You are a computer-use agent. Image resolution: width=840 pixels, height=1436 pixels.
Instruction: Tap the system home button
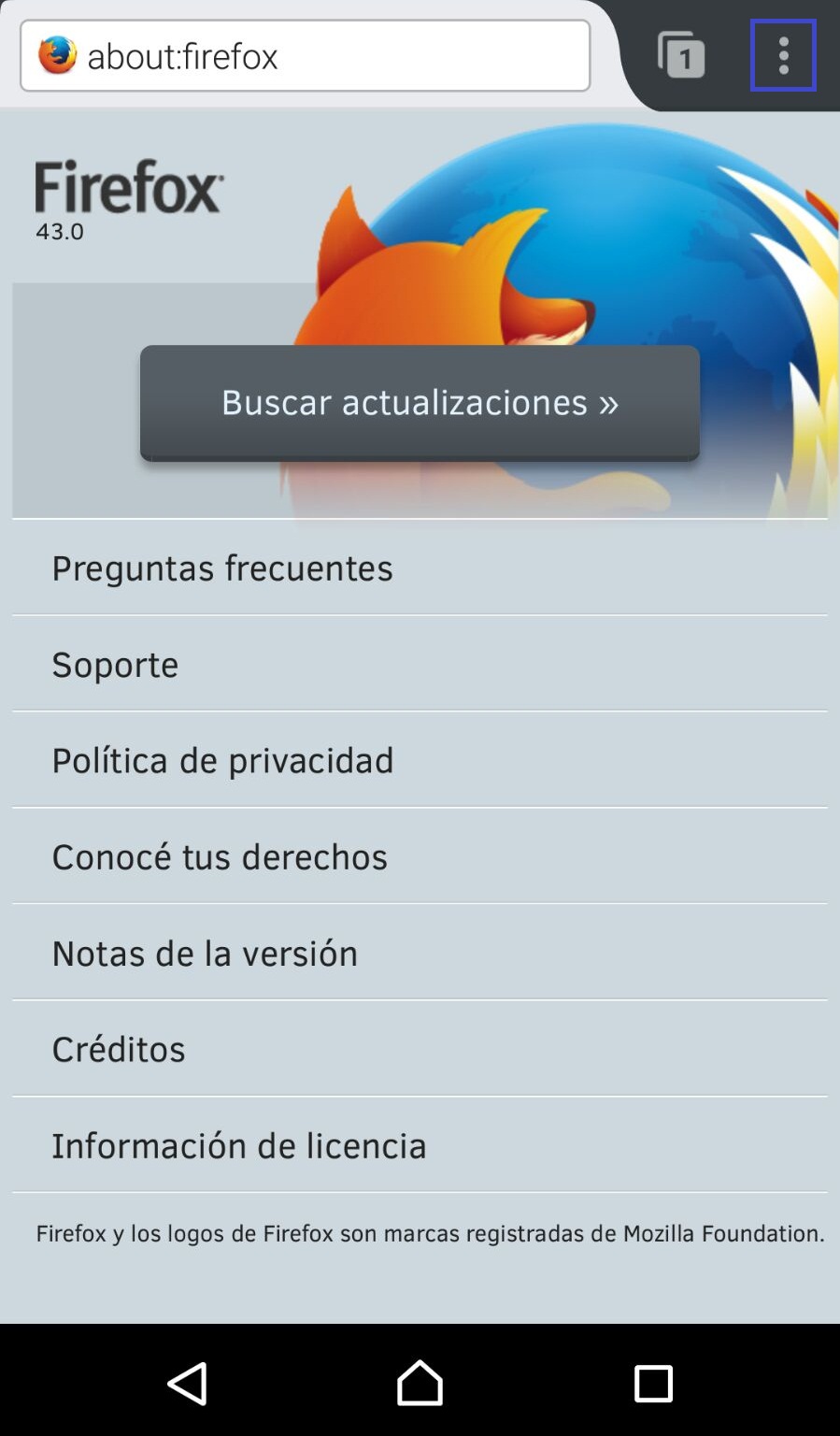420,1383
